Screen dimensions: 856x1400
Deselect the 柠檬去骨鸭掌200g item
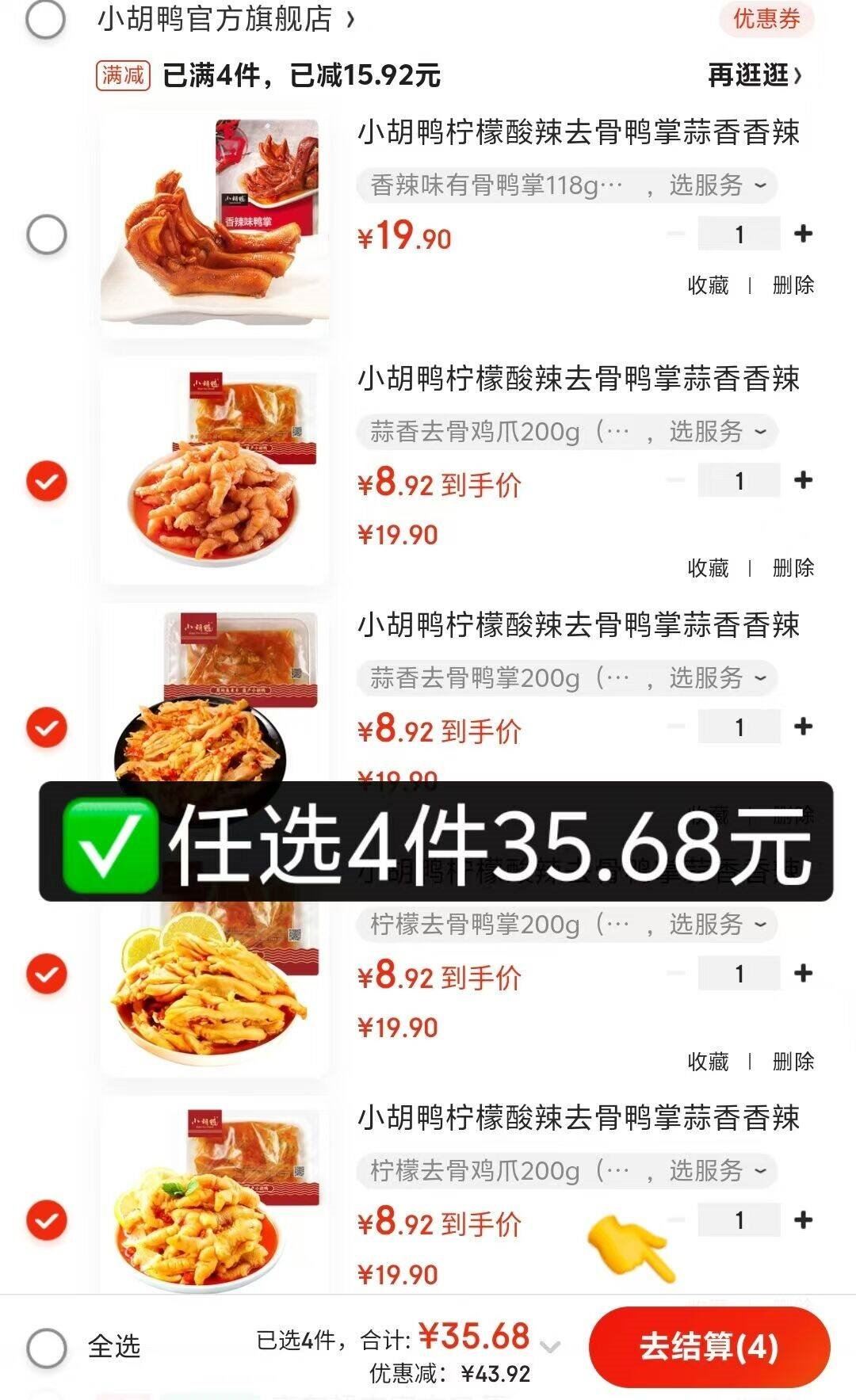click(47, 974)
